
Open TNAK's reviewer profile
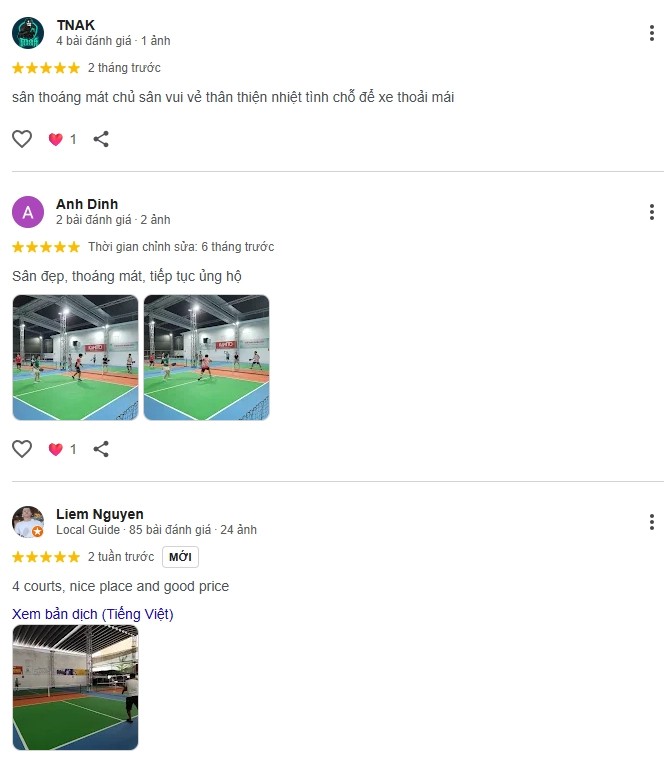(76, 25)
